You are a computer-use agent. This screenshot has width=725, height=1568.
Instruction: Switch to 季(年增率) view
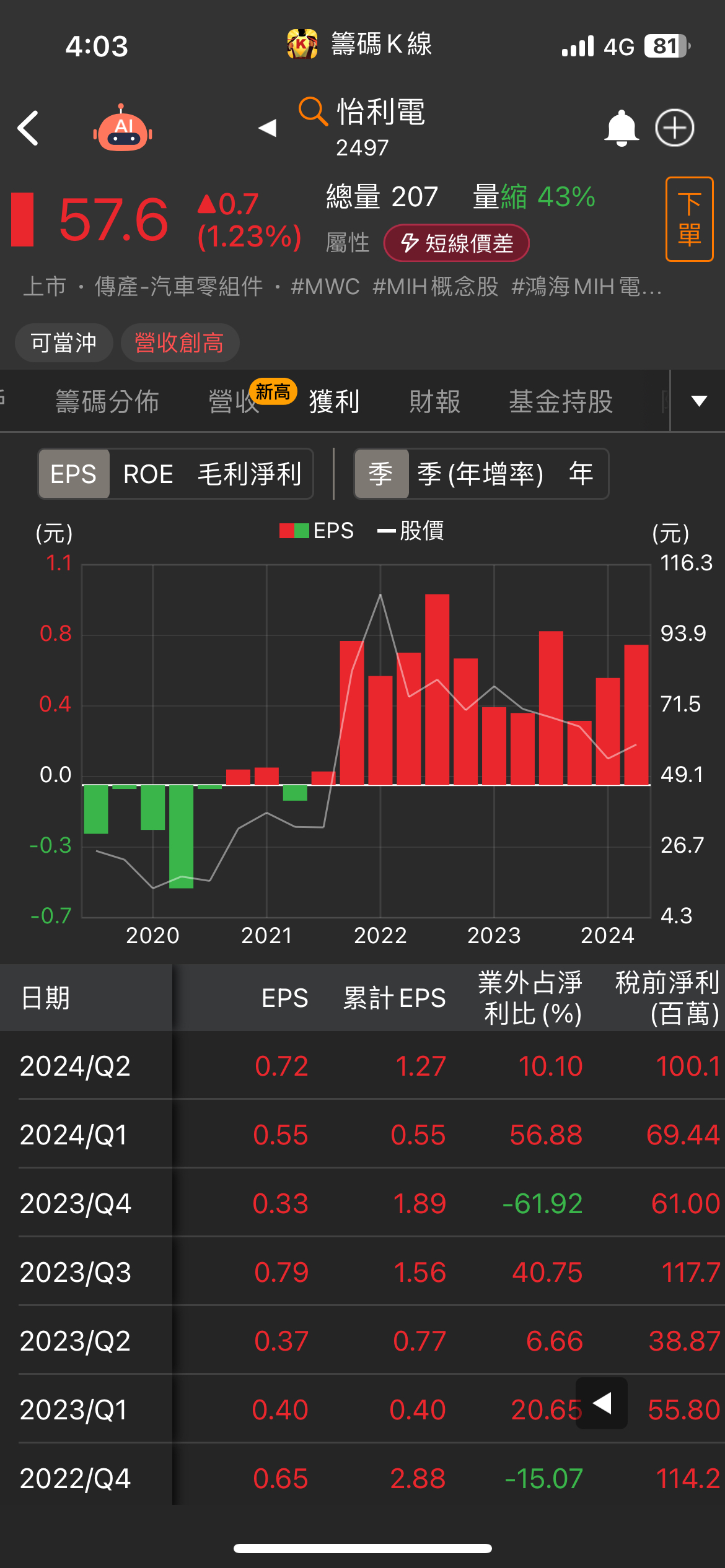pyautogui.click(x=480, y=474)
